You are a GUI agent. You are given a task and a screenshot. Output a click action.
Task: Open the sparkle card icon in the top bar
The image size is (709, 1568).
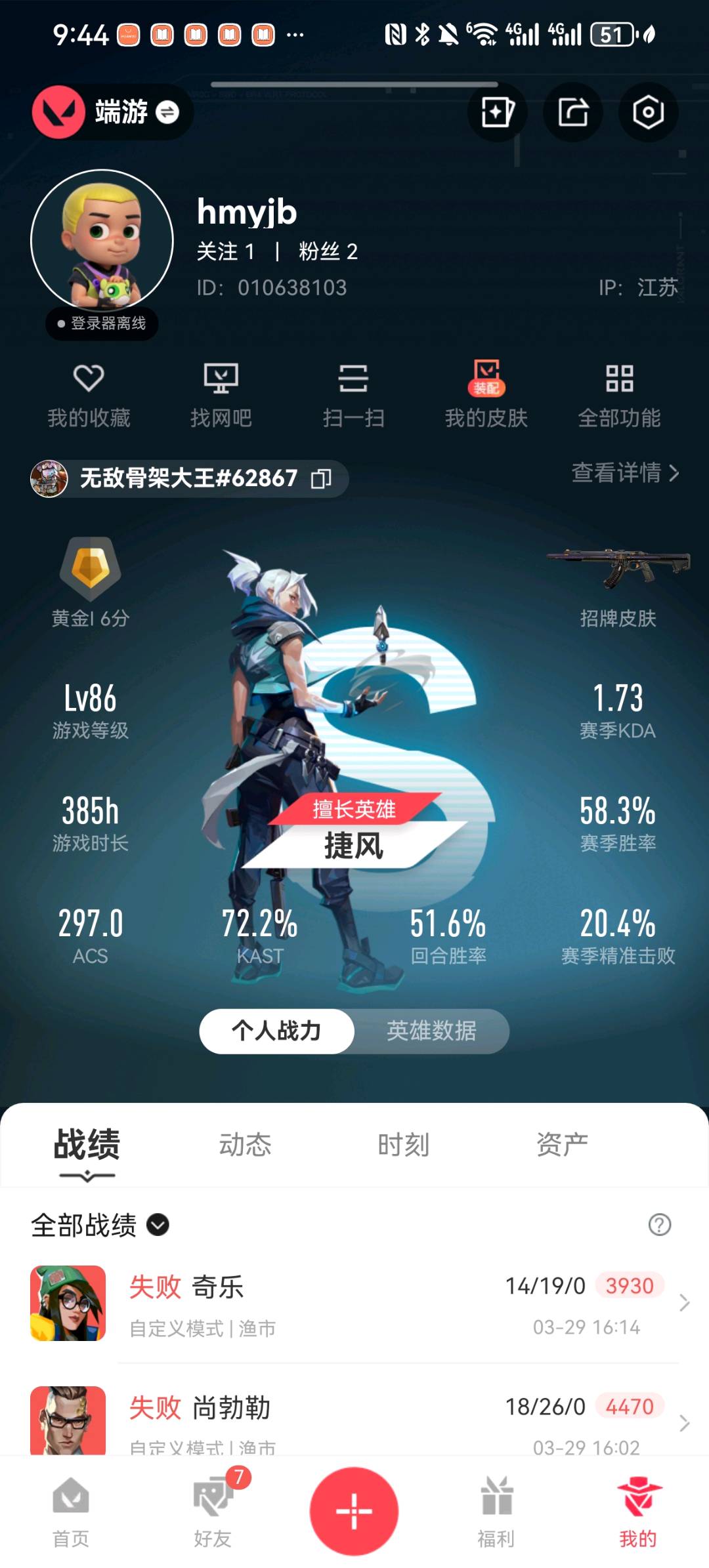497,112
